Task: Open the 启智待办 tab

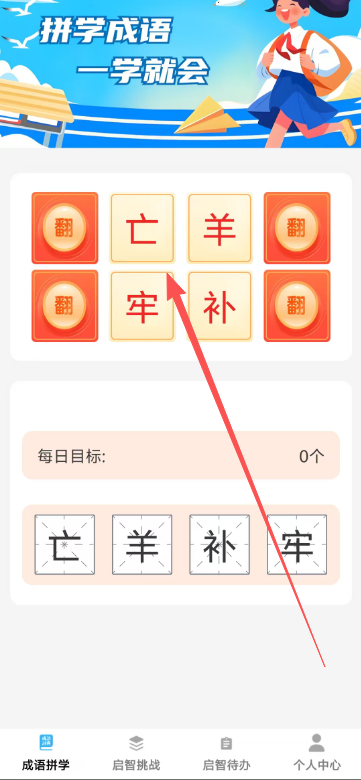Action: (226, 753)
